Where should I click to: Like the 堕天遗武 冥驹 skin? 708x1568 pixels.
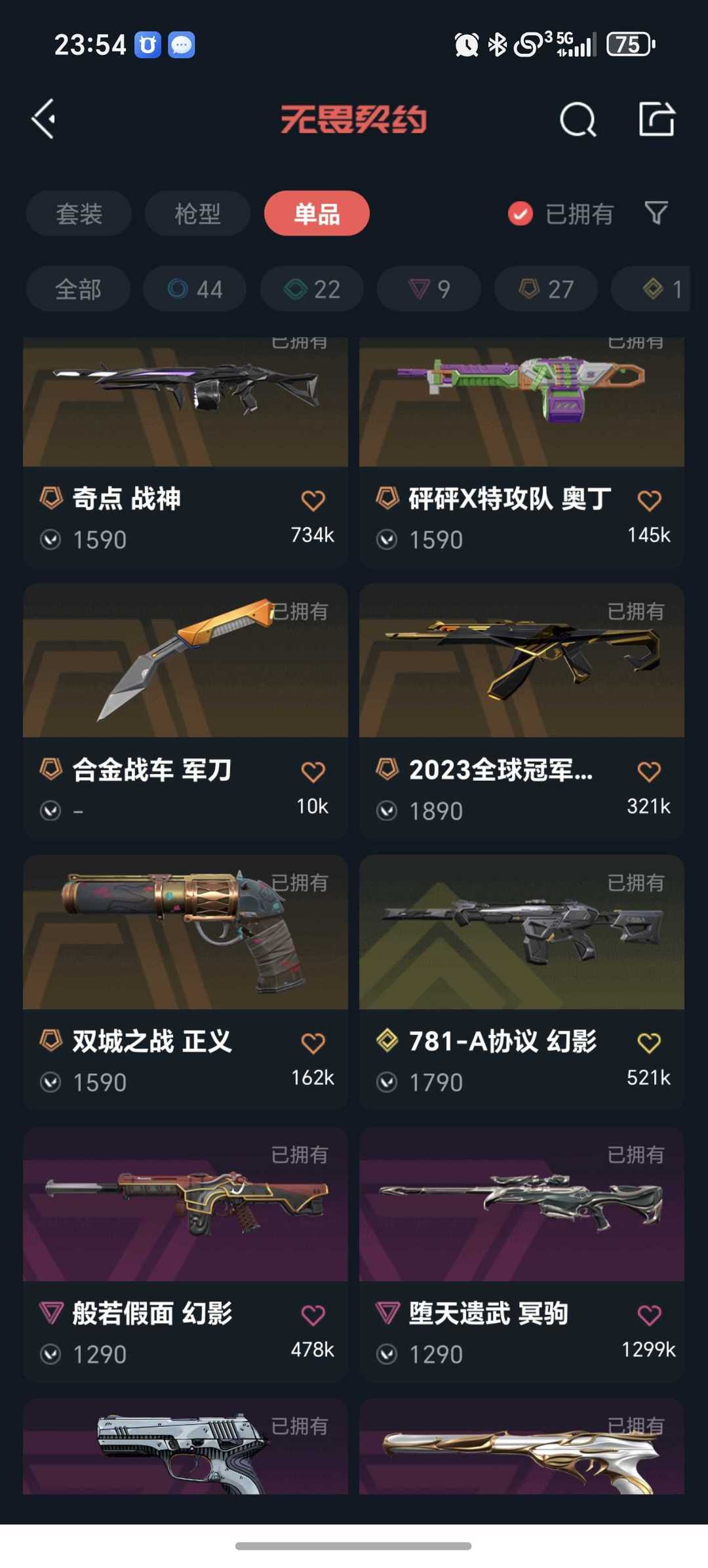[x=649, y=1315]
